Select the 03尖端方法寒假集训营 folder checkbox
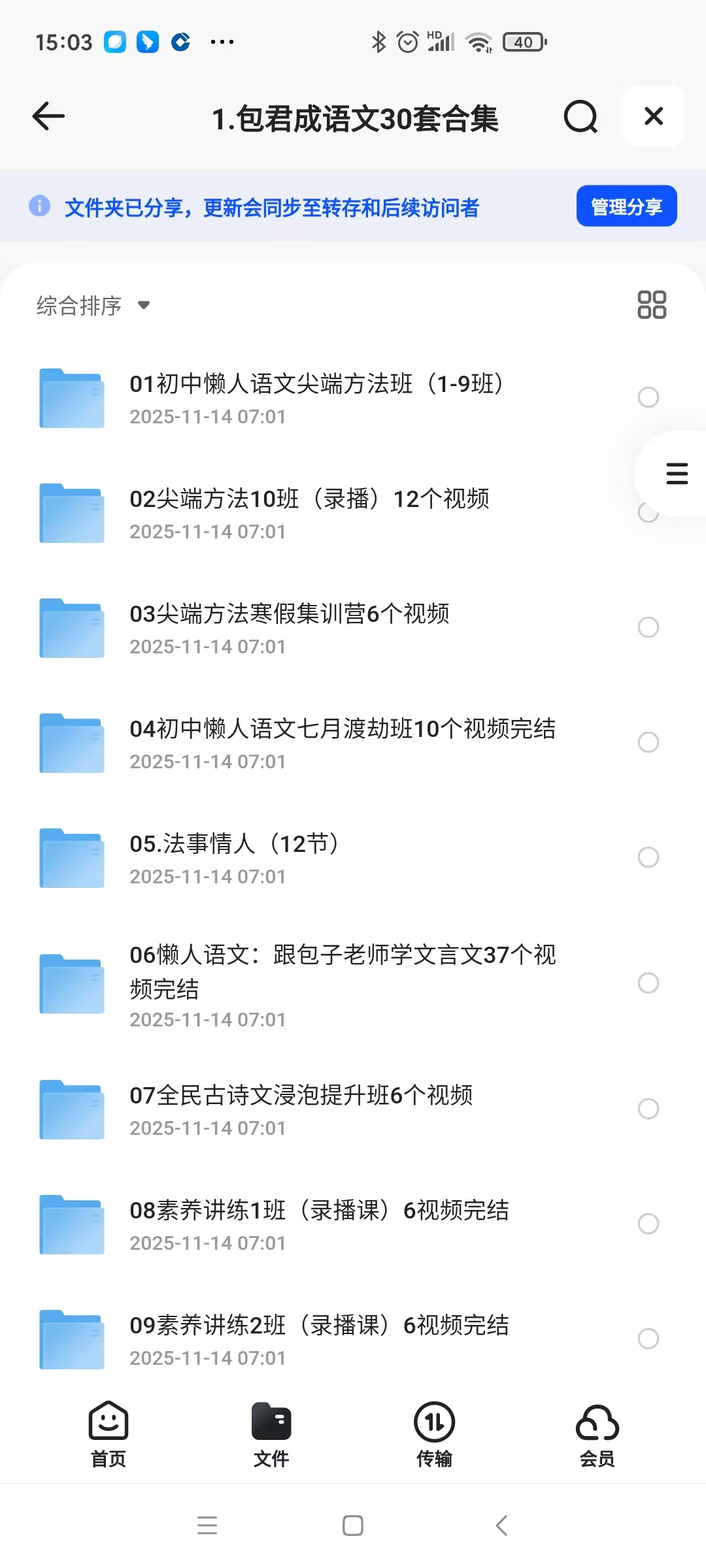Viewport: 706px width, 1568px height. click(648, 627)
